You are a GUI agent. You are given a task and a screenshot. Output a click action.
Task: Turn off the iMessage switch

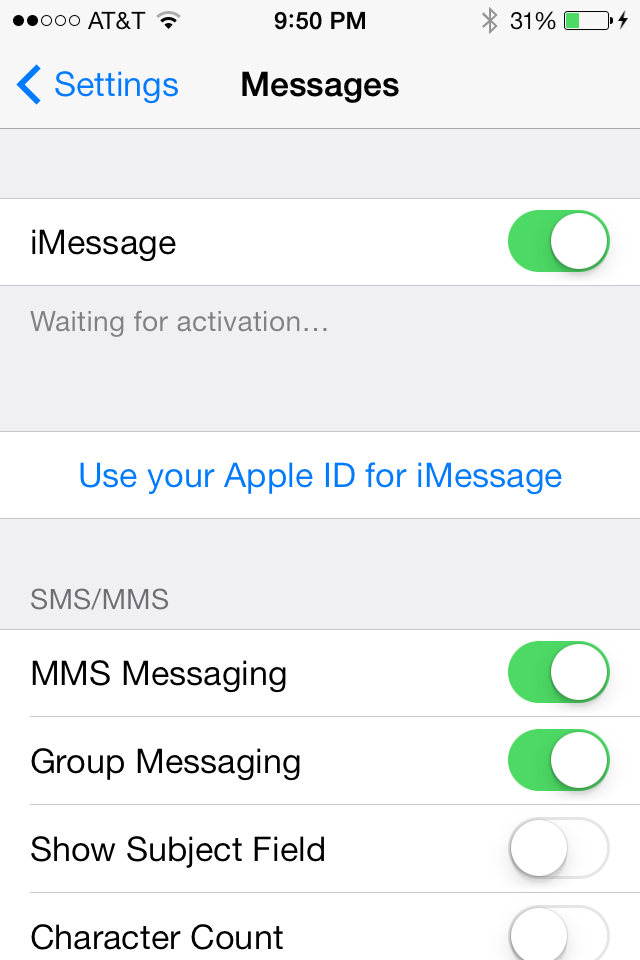pyautogui.click(x=558, y=242)
